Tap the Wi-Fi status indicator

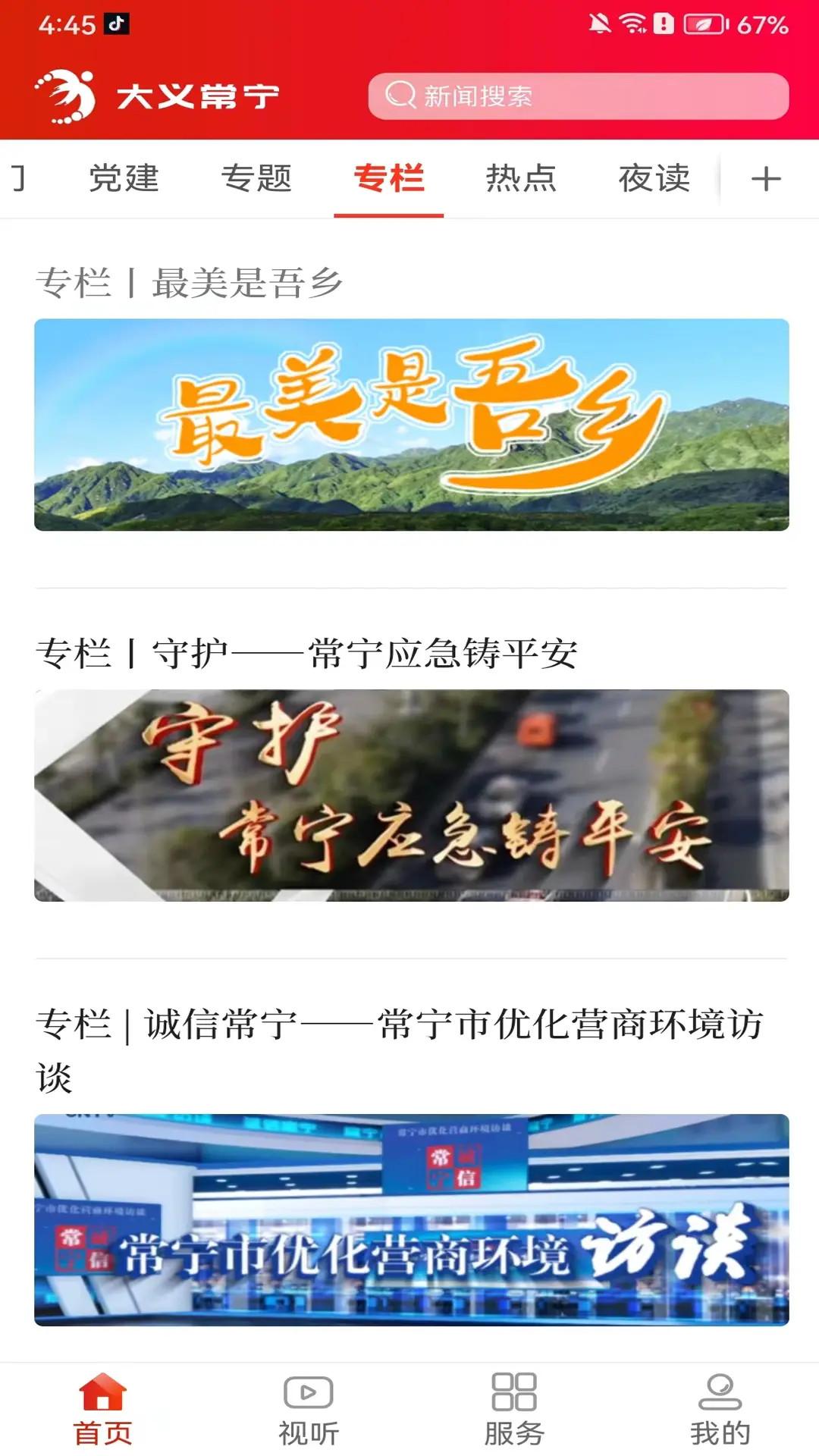(x=634, y=23)
